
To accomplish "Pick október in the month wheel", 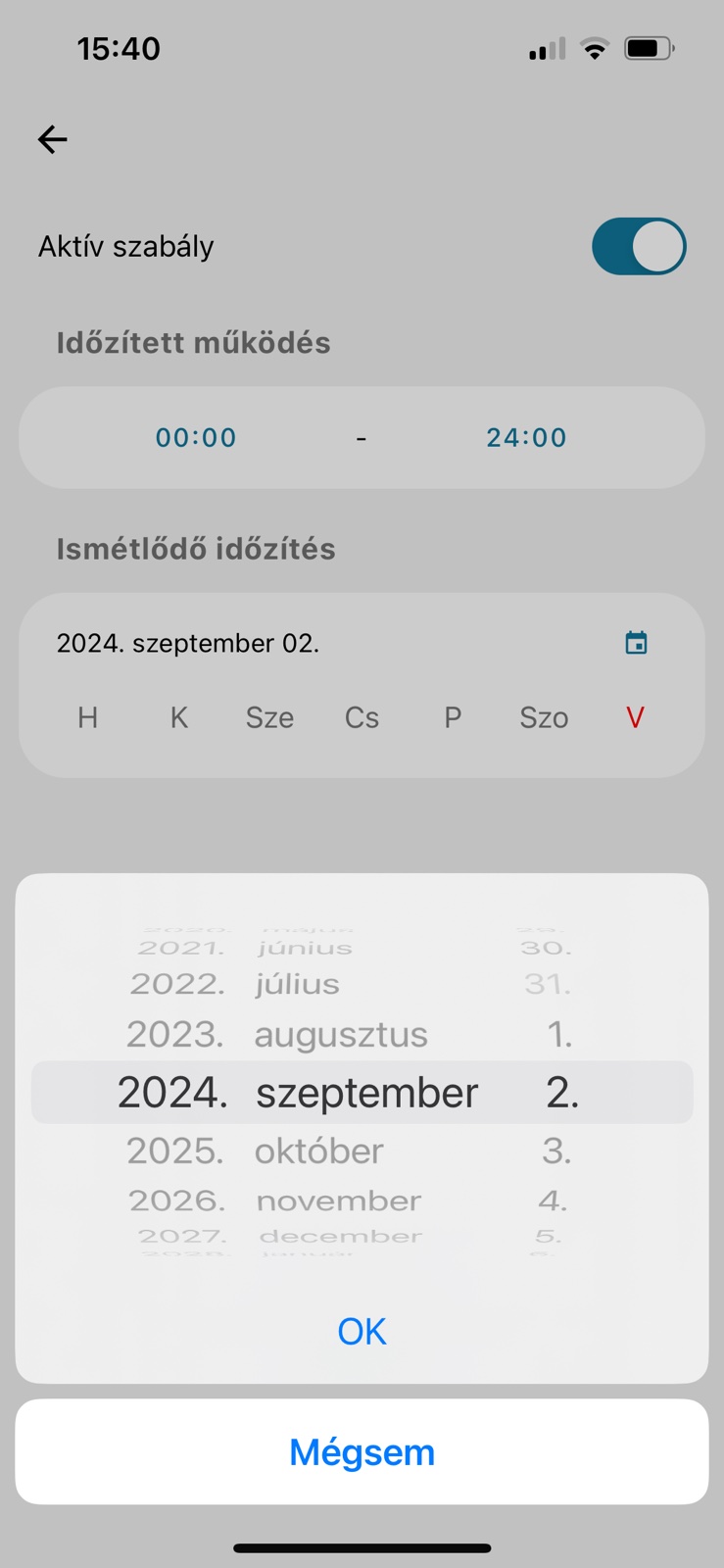I will click(x=319, y=1151).
